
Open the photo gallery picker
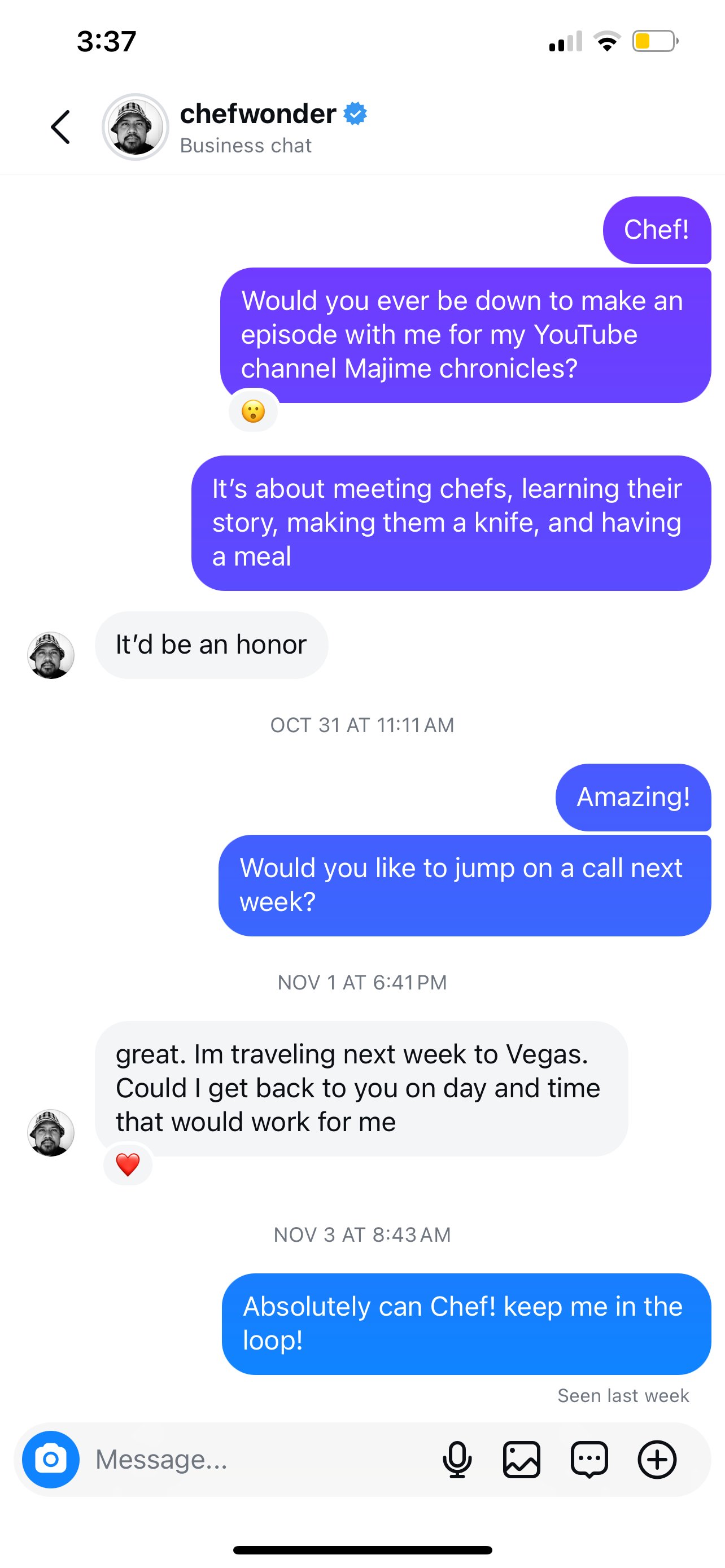522,1459
